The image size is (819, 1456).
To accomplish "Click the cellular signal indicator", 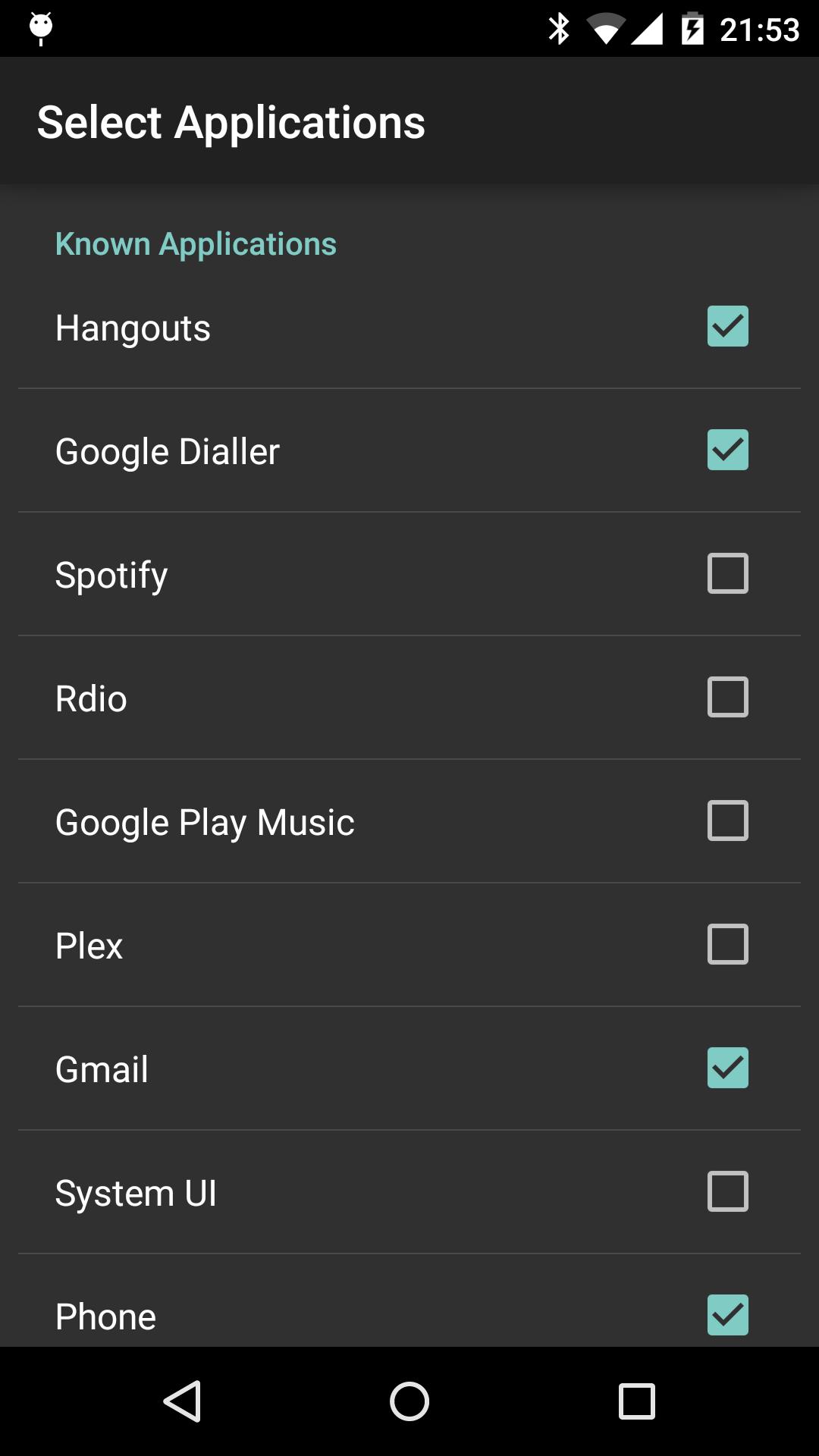I will (x=648, y=29).
